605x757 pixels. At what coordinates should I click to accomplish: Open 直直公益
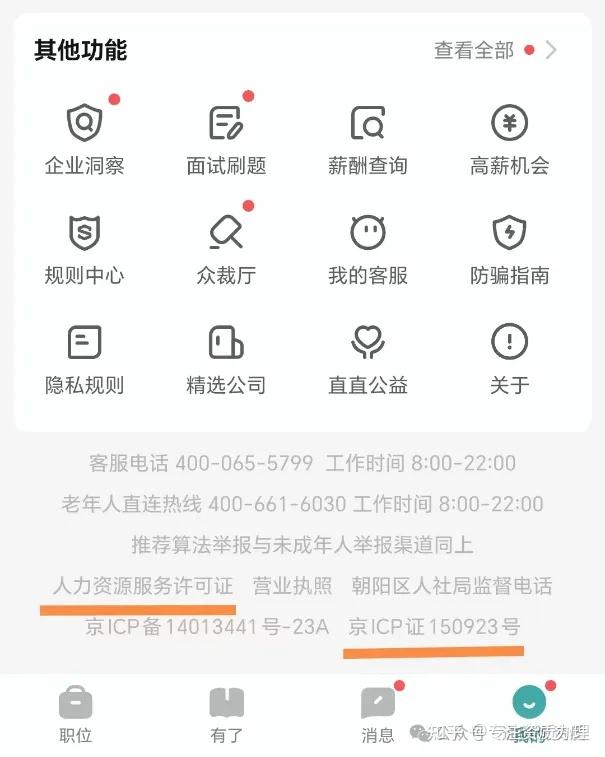pos(368,359)
